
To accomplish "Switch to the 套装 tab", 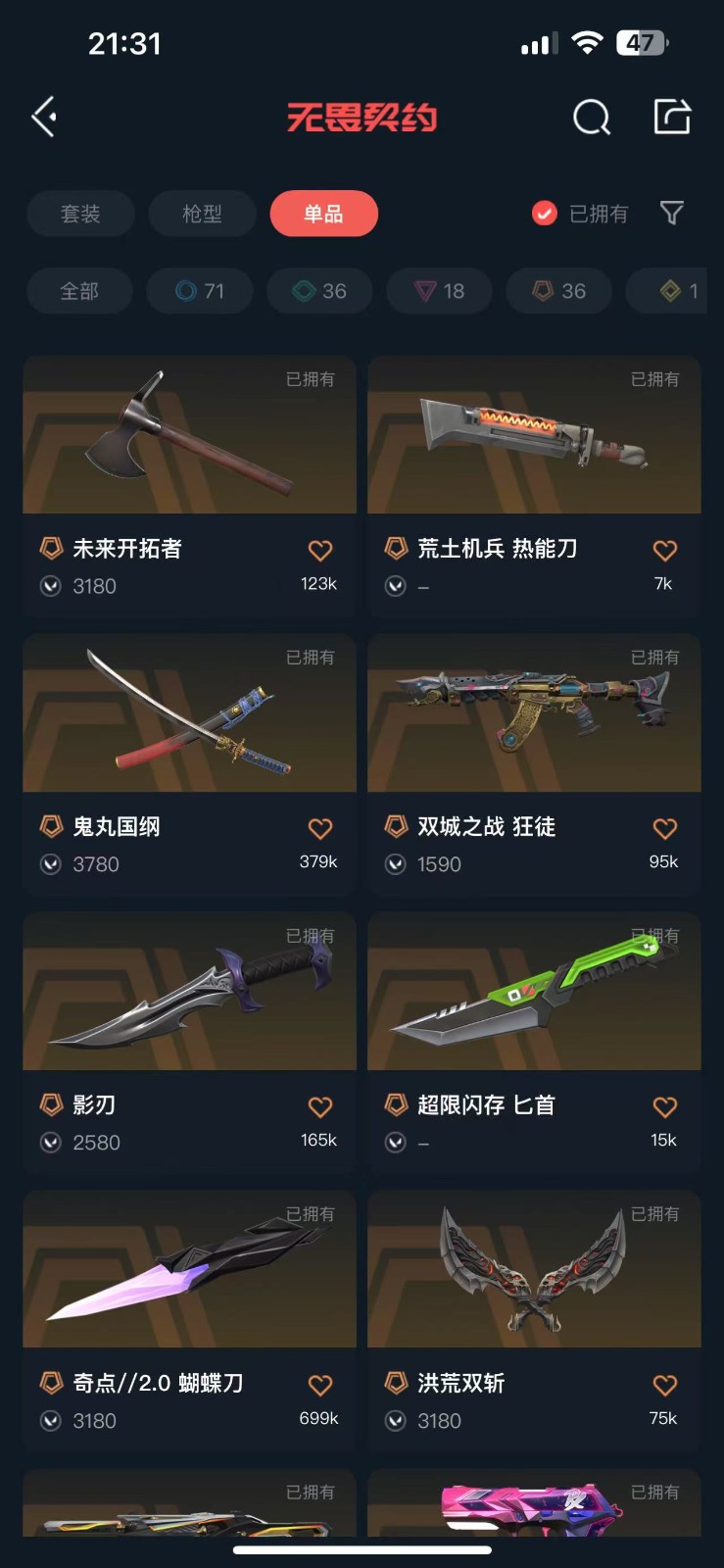I will 80,214.
